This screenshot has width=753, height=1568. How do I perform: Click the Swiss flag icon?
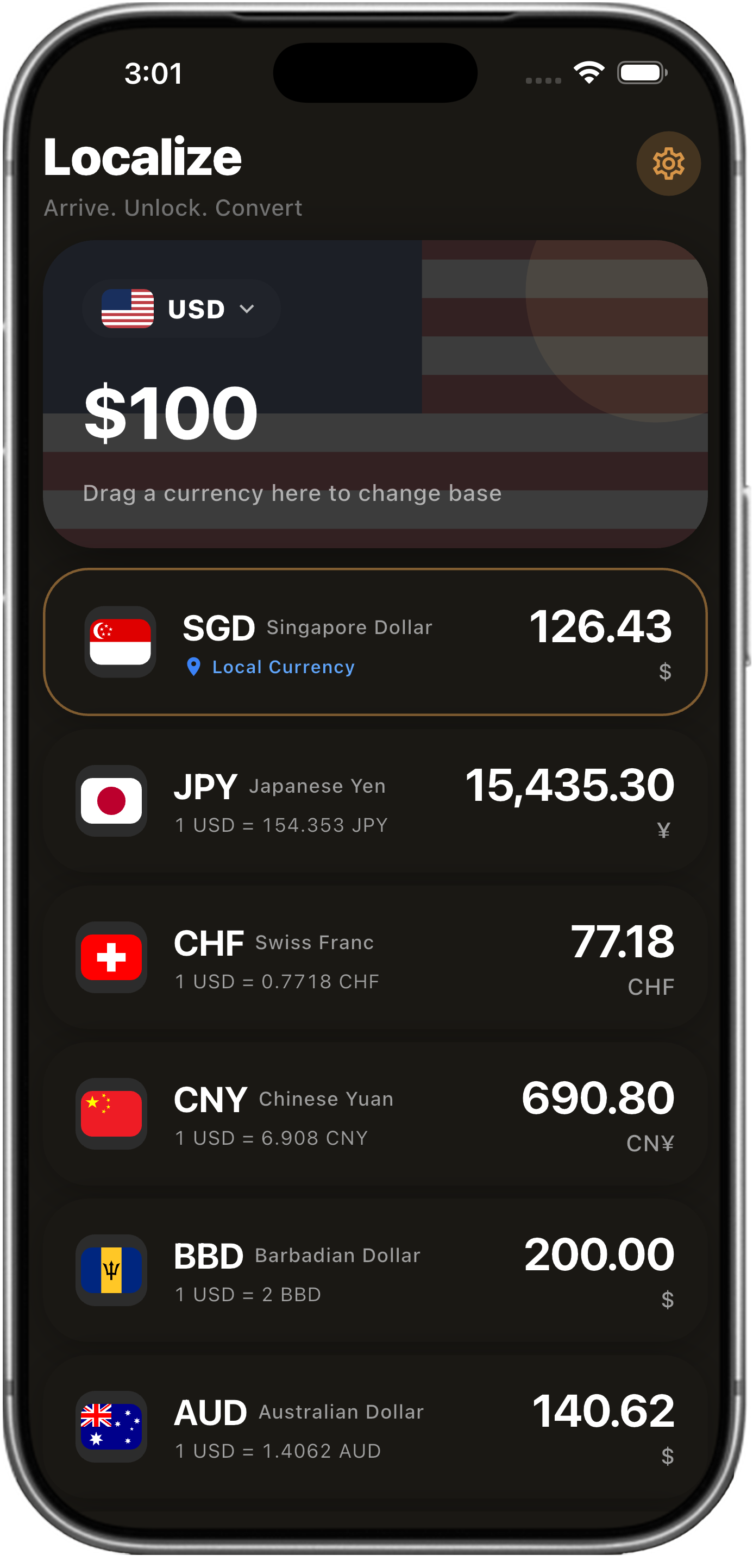tap(111, 957)
